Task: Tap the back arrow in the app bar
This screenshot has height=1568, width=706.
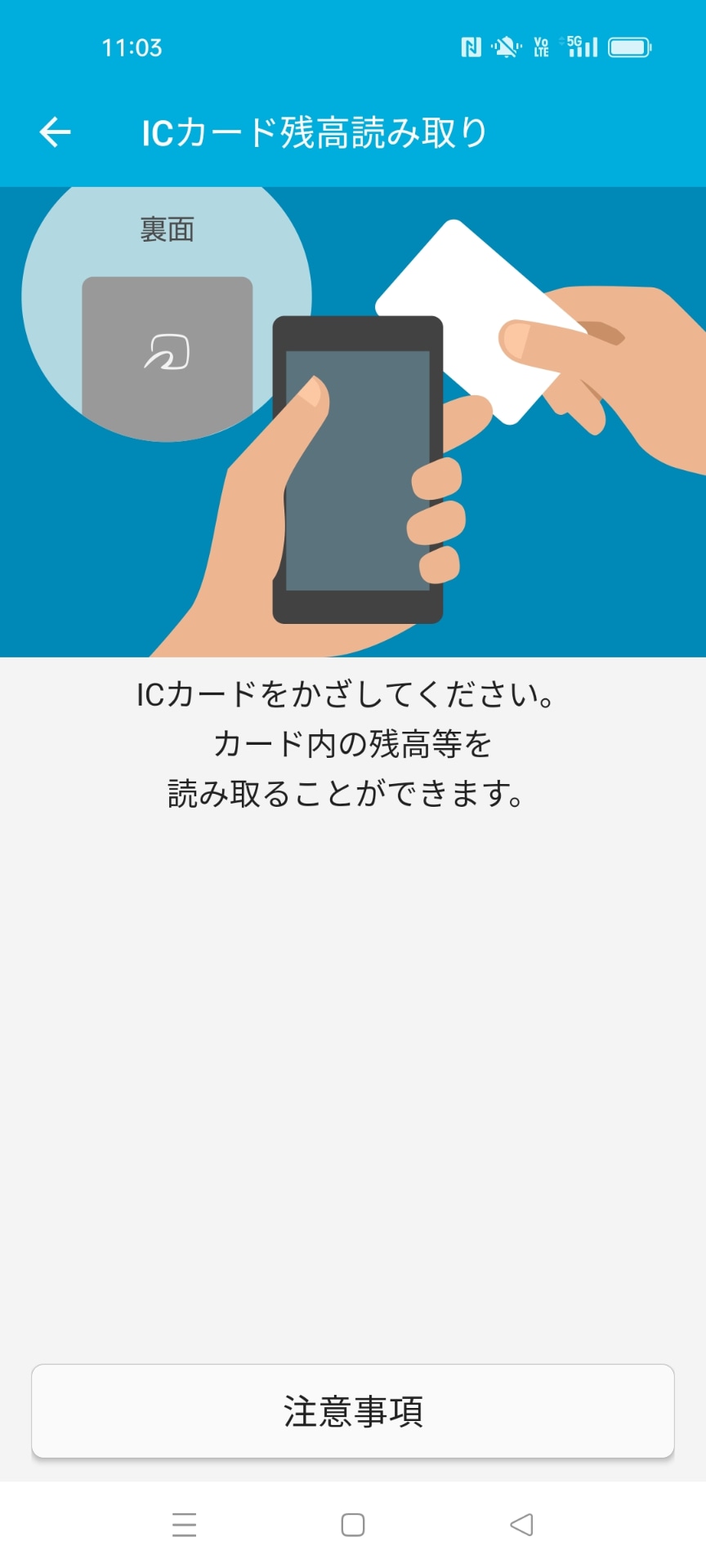Action: (x=52, y=131)
